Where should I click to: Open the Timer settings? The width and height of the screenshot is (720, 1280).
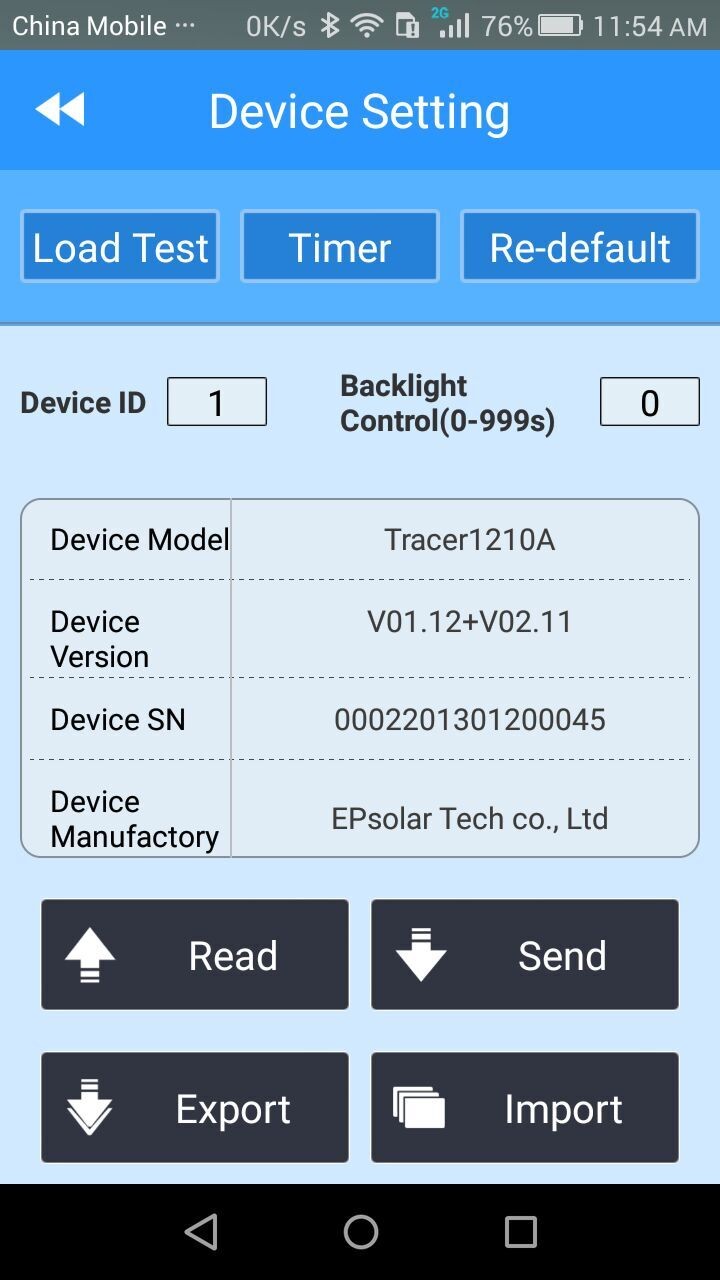click(340, 246)
